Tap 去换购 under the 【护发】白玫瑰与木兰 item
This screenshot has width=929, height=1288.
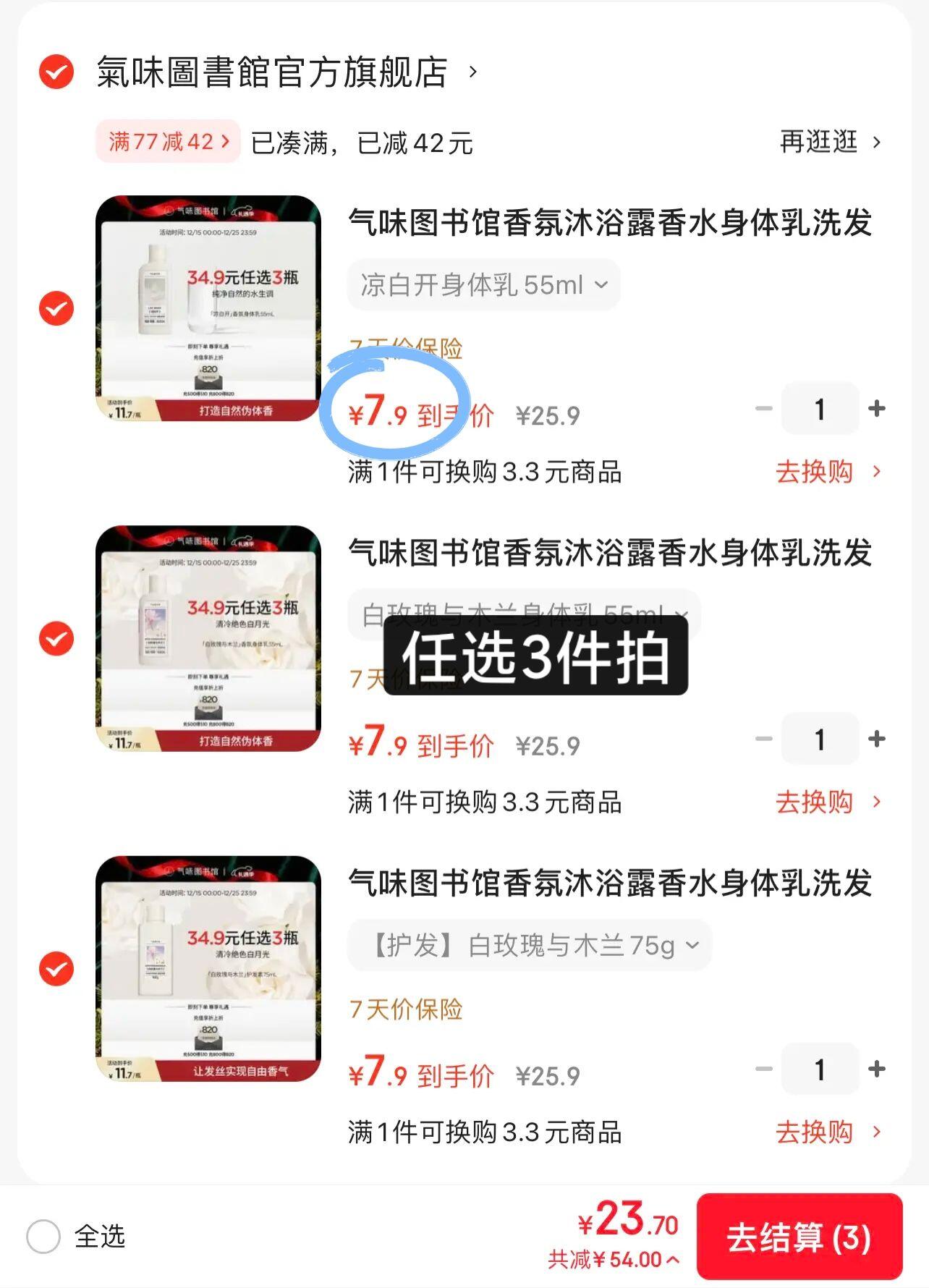coord(828,1132)
